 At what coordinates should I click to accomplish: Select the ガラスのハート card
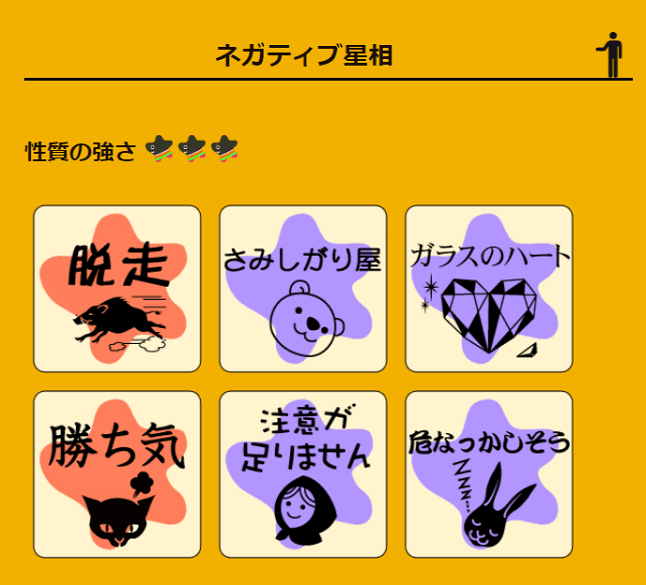[489, 289]
